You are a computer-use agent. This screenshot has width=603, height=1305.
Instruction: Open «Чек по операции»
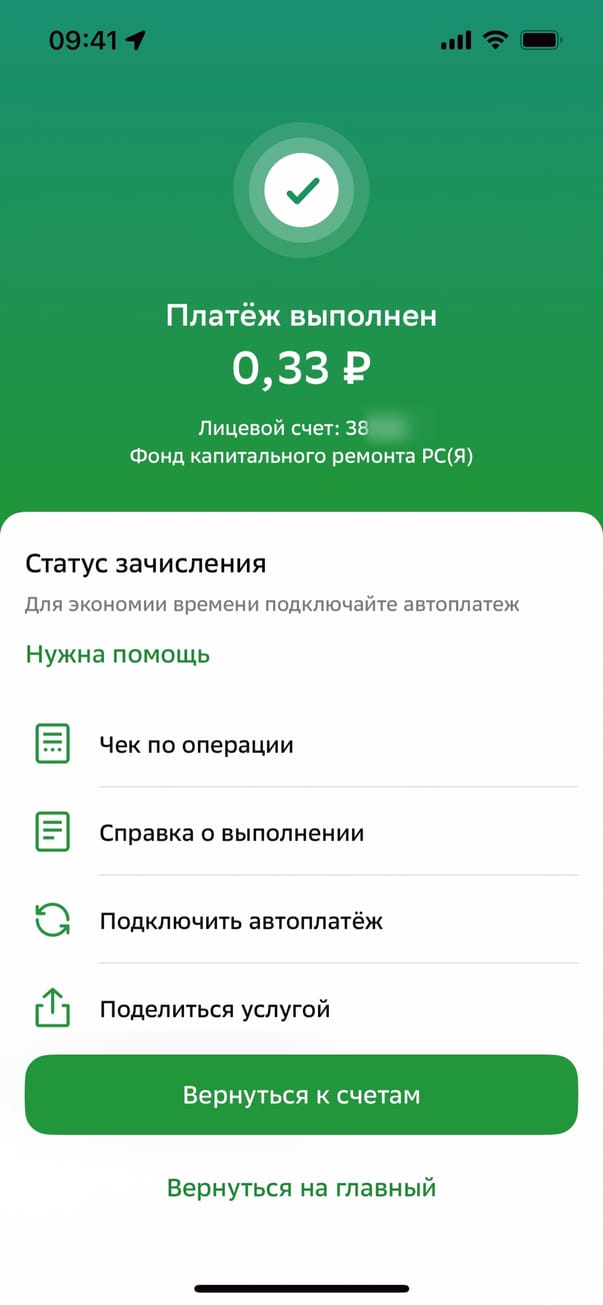[196, 745]
